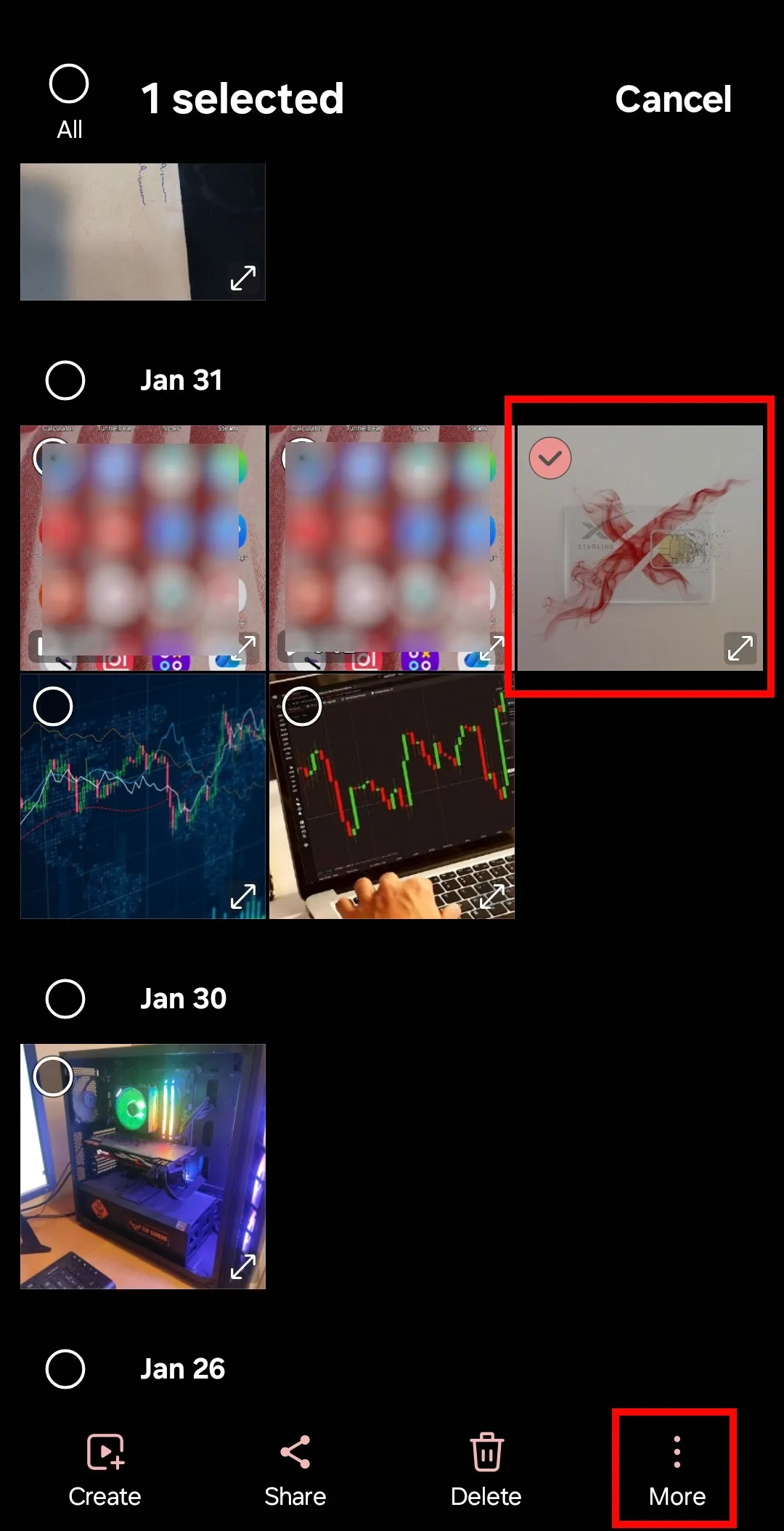
Task: Select all photos from Jan 26
Action: click(65, 1369)
